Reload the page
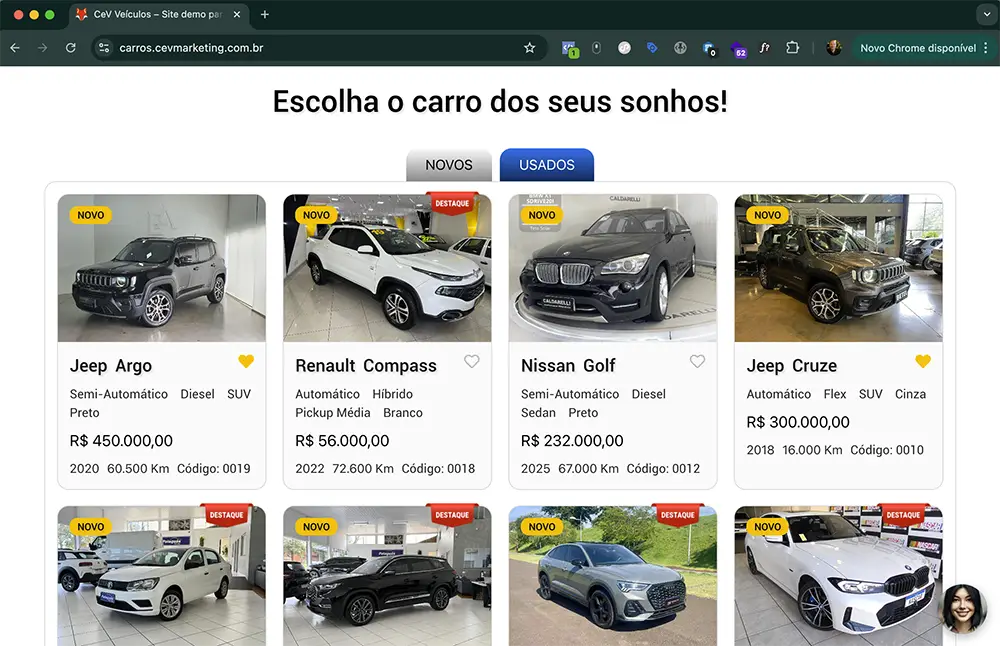The image size is (1000, 646). click(x=71, y=48)
